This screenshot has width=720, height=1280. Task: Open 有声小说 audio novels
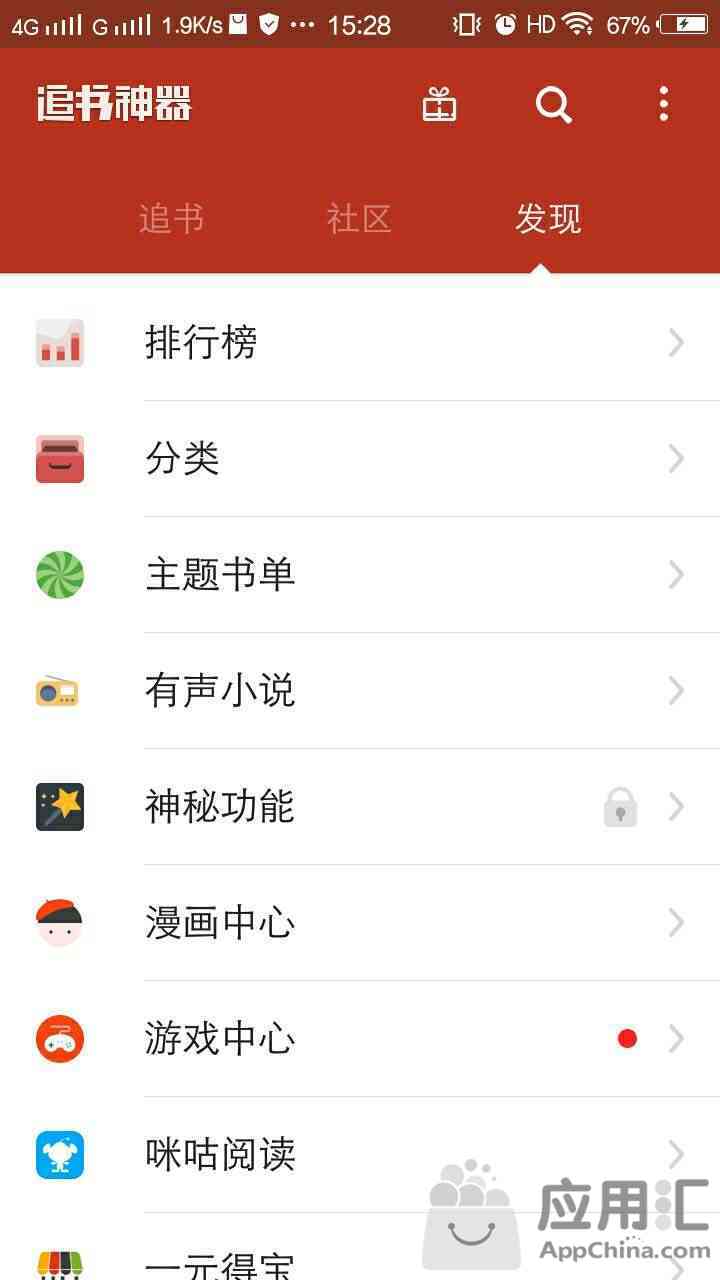360,691
